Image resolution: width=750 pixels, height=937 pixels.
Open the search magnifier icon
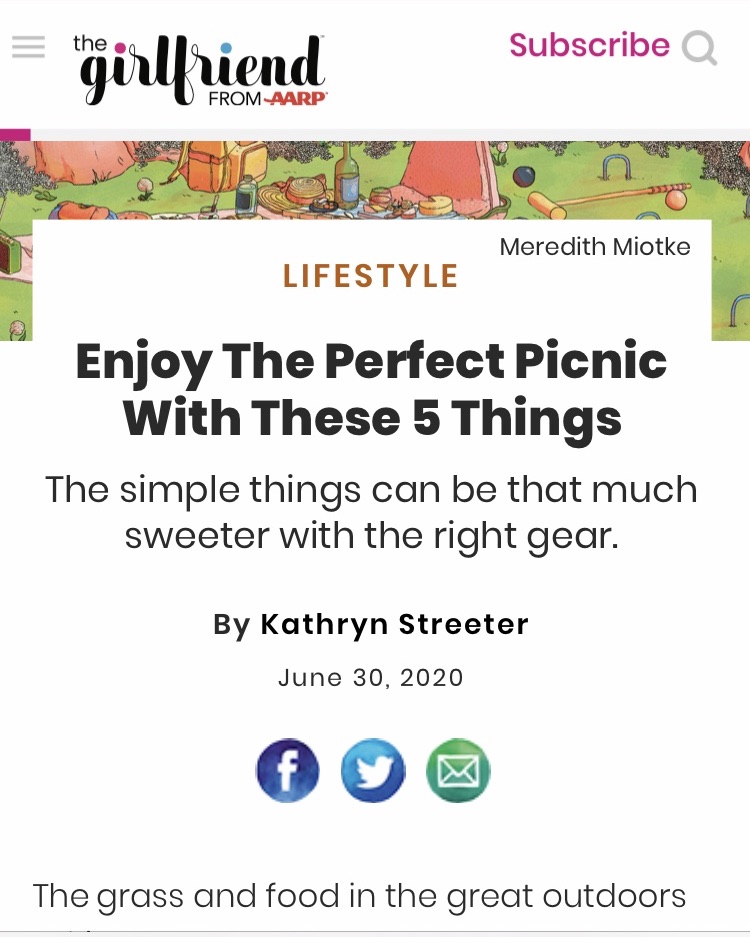pos(699,47)
